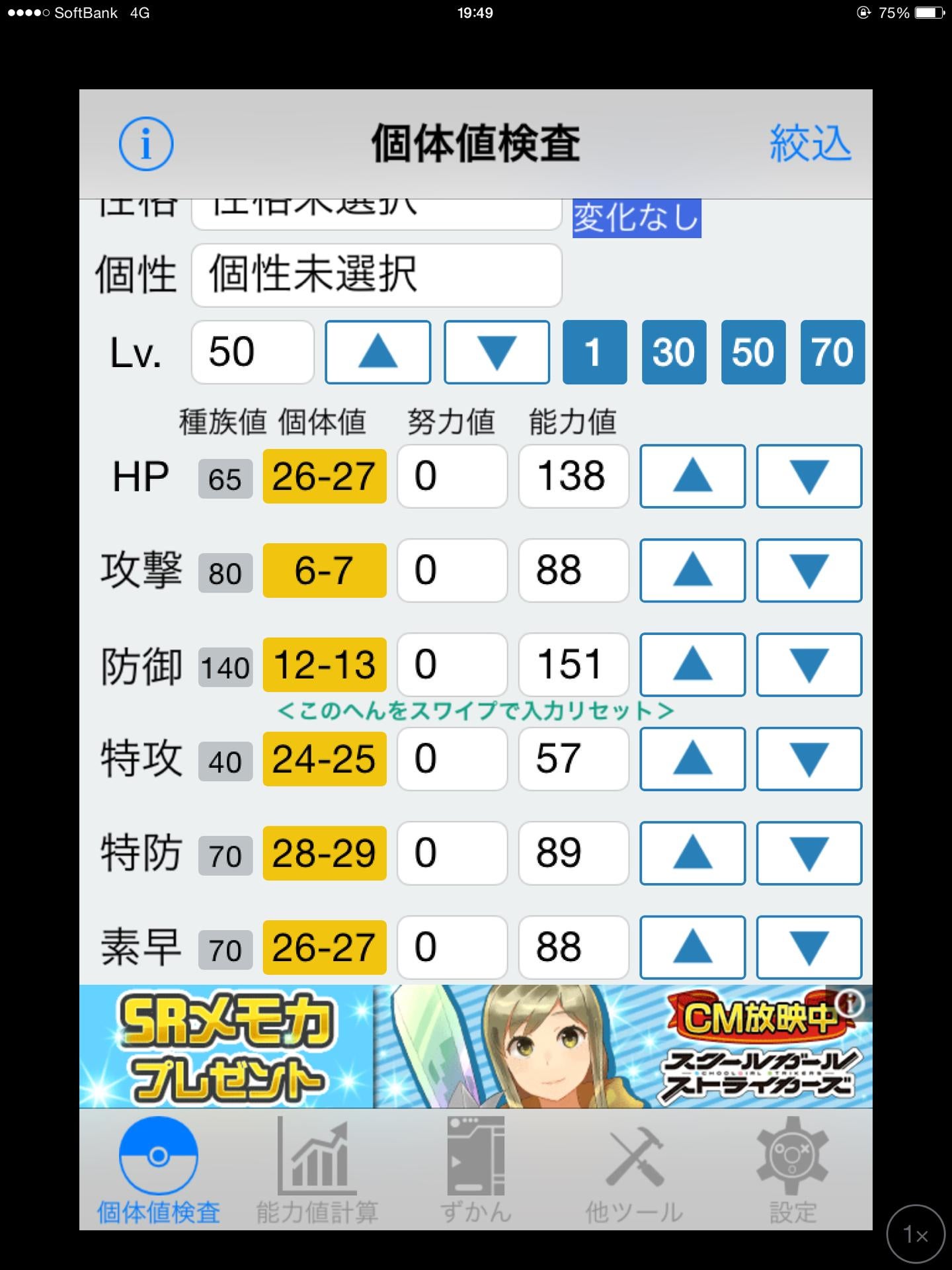
Task: Edit the HP 能力値 field showing 138
Action: [x=573, y=476]
